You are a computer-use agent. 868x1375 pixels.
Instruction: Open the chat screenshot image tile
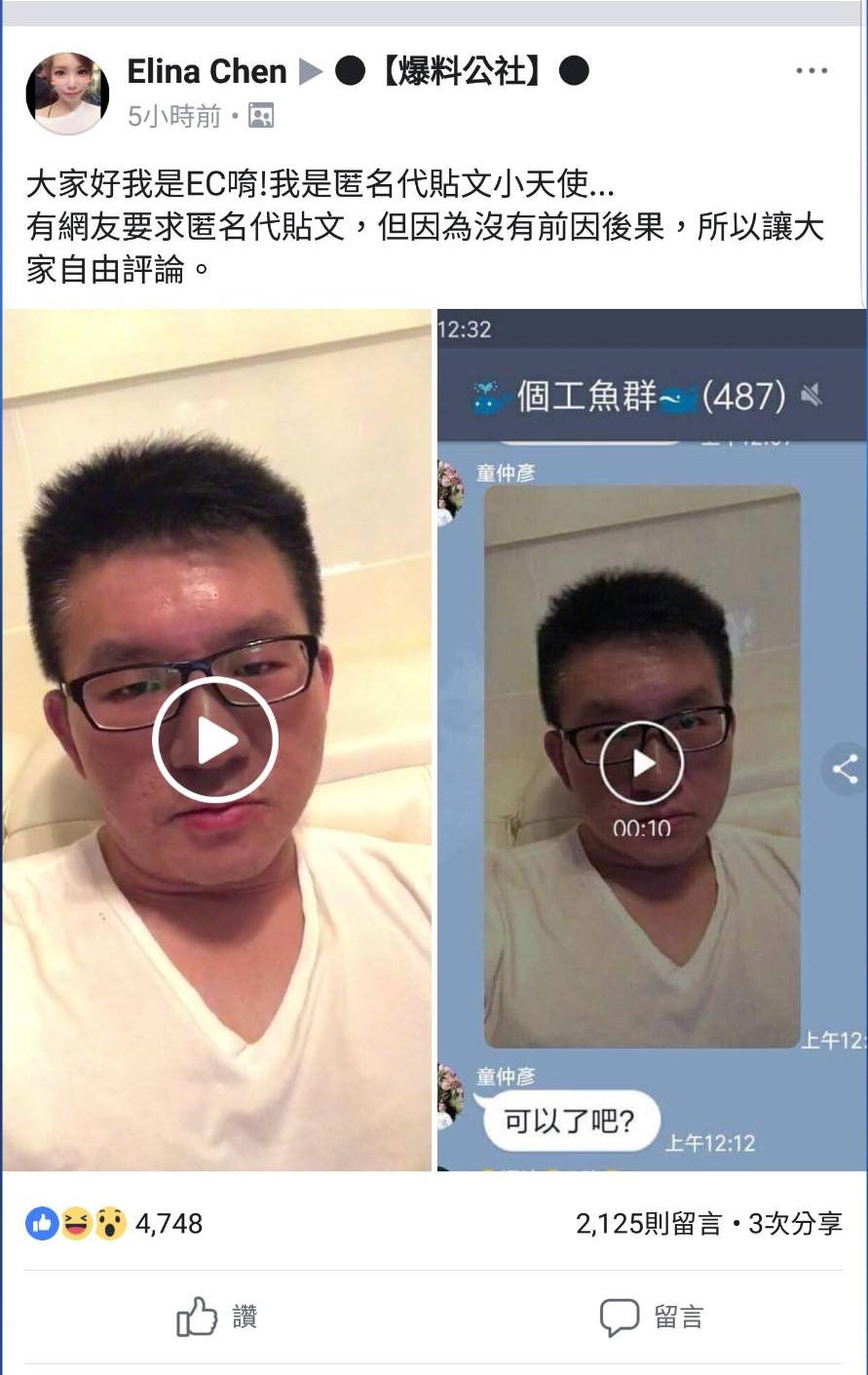(x=651, y=740)
